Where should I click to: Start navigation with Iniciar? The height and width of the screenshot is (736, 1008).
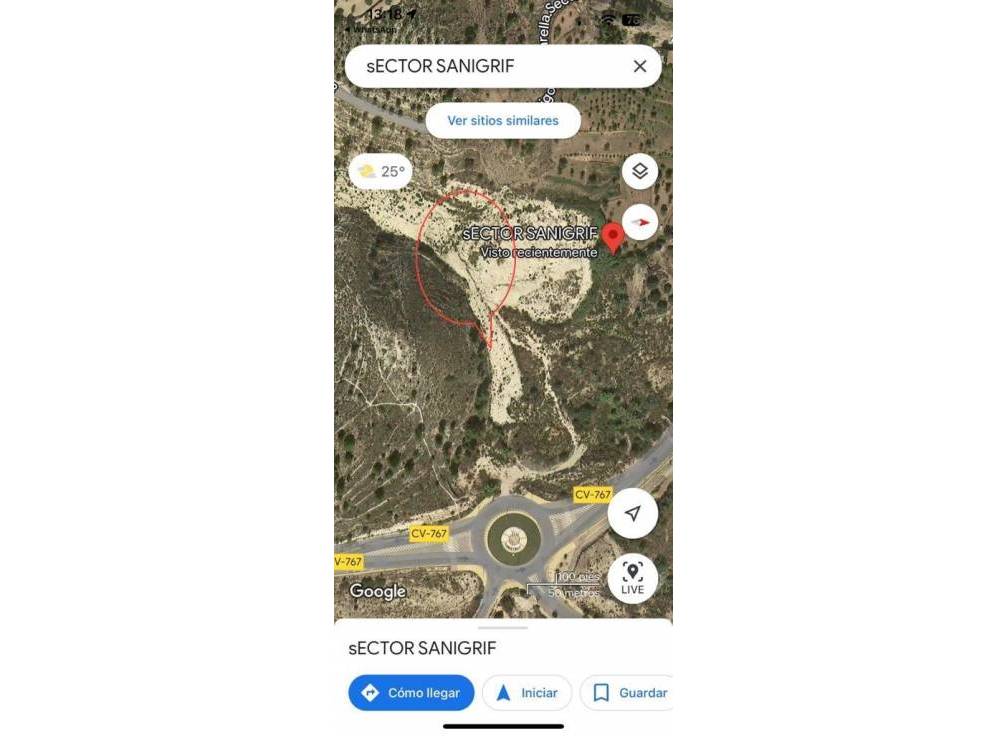point(527,693)
